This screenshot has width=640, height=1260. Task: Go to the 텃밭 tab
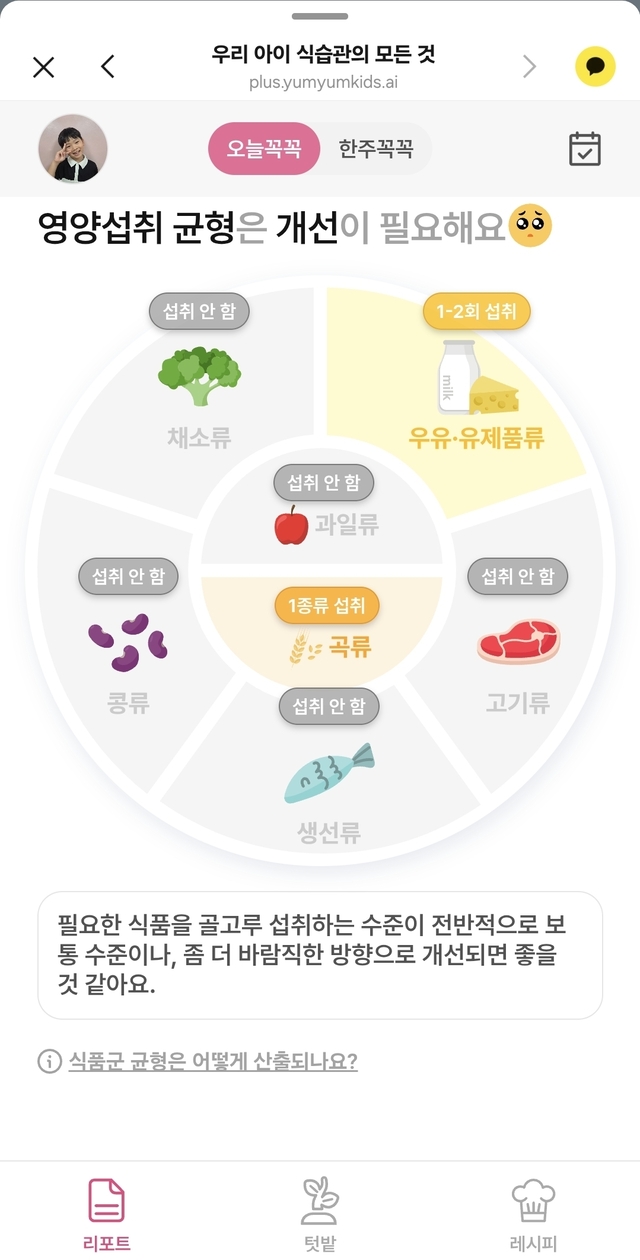[x=320, y=1213]
